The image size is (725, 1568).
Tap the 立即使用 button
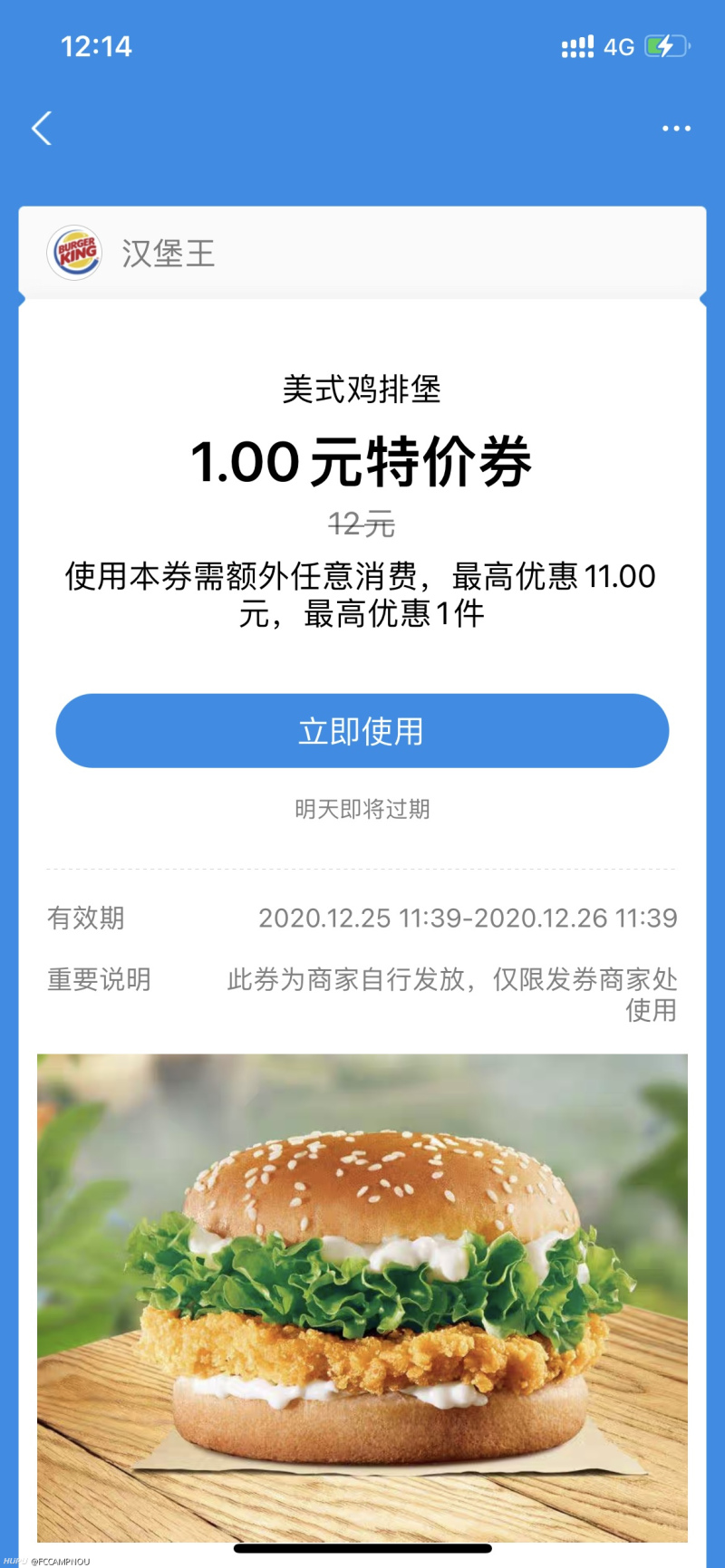362,731
